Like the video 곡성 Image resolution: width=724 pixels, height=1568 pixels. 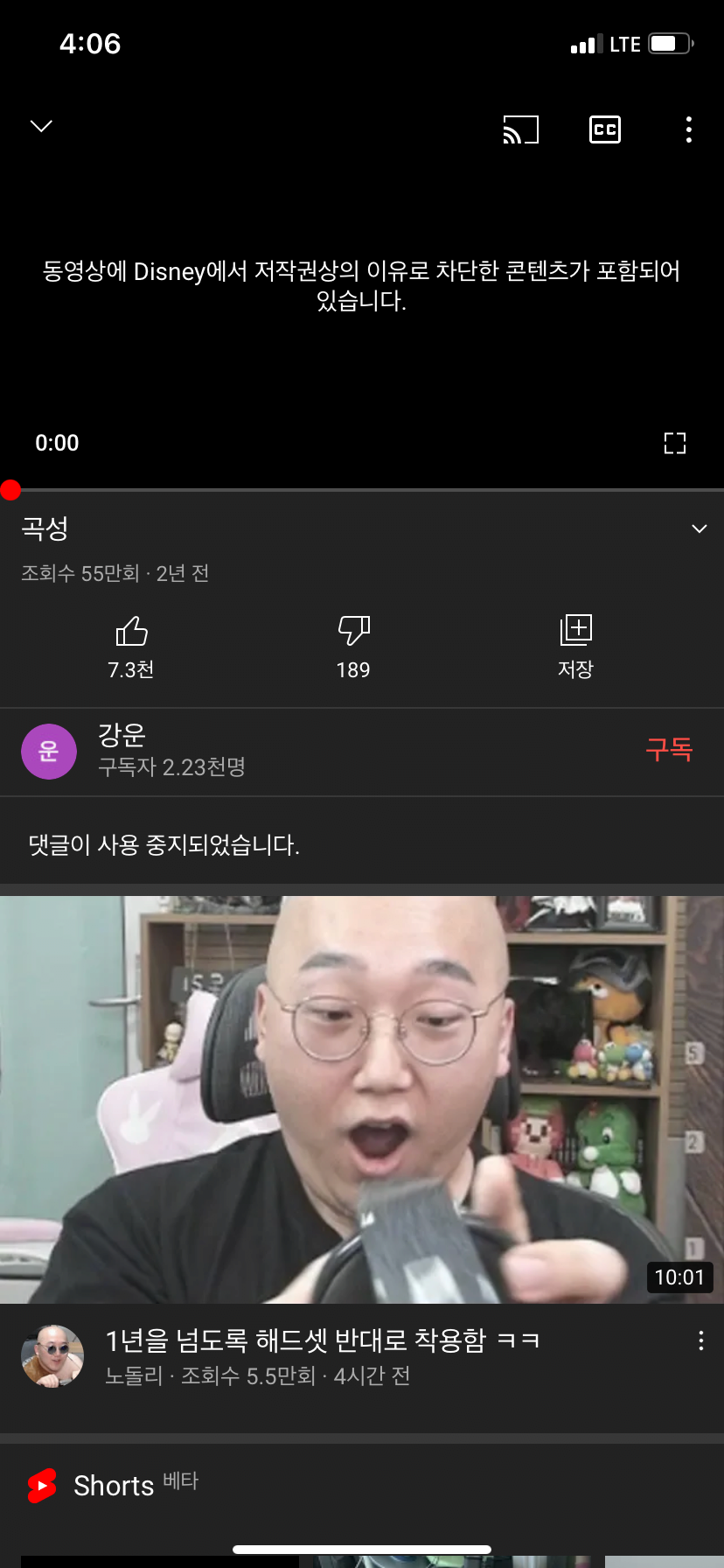tap(131, 645)
